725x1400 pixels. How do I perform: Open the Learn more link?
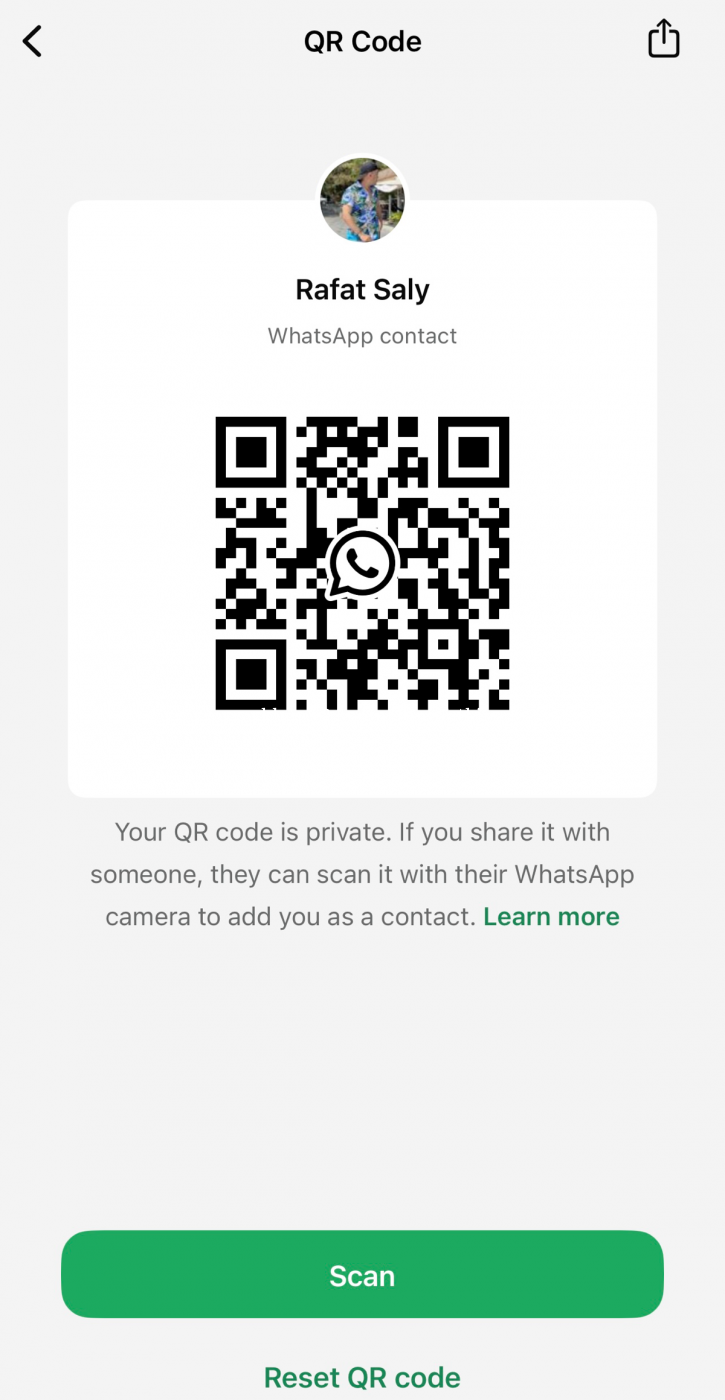pos(551,917)
